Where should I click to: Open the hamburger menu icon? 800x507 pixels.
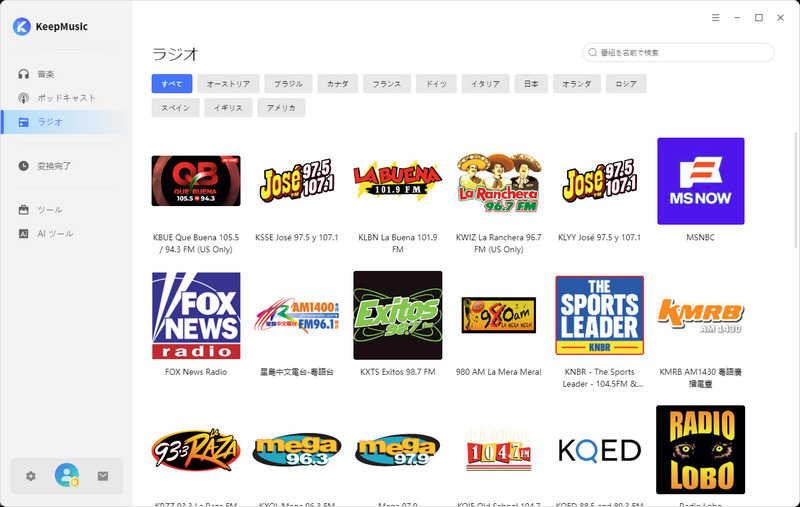[x=716, y=18]
